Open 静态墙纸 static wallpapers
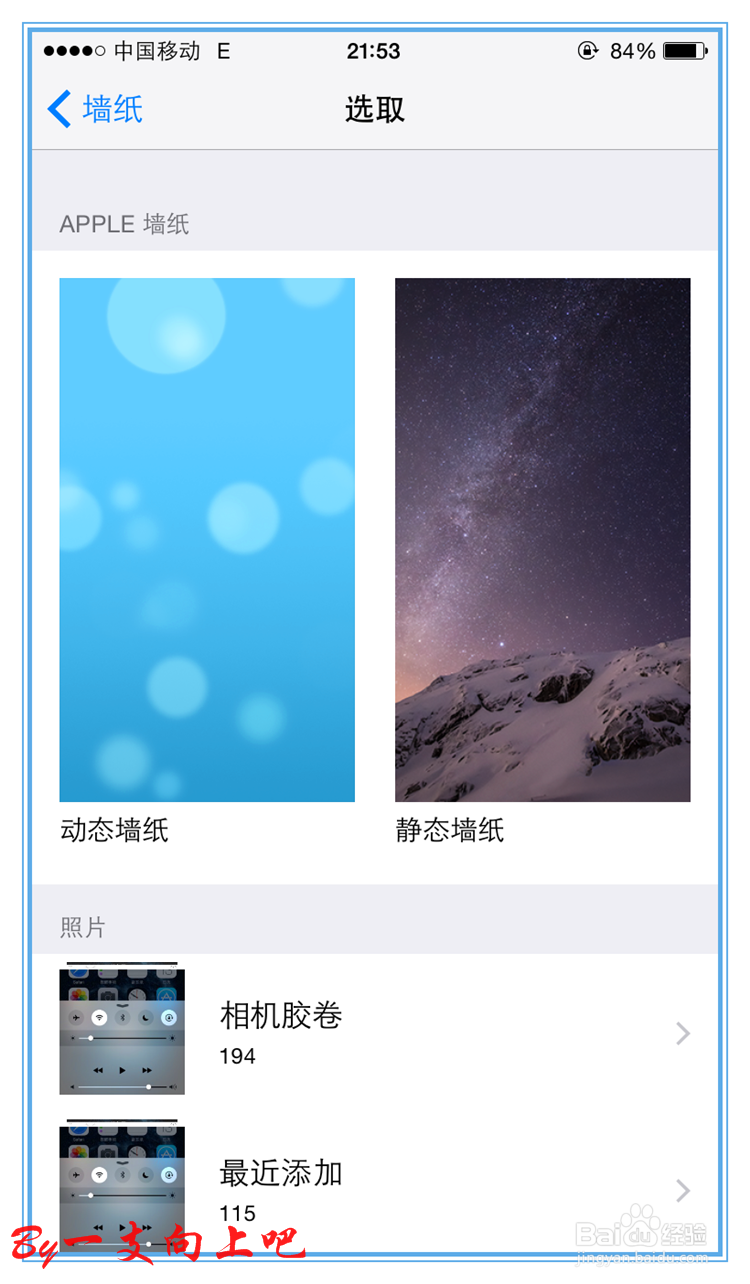This screenshot has height=1284, width=750. click(542, 539)
